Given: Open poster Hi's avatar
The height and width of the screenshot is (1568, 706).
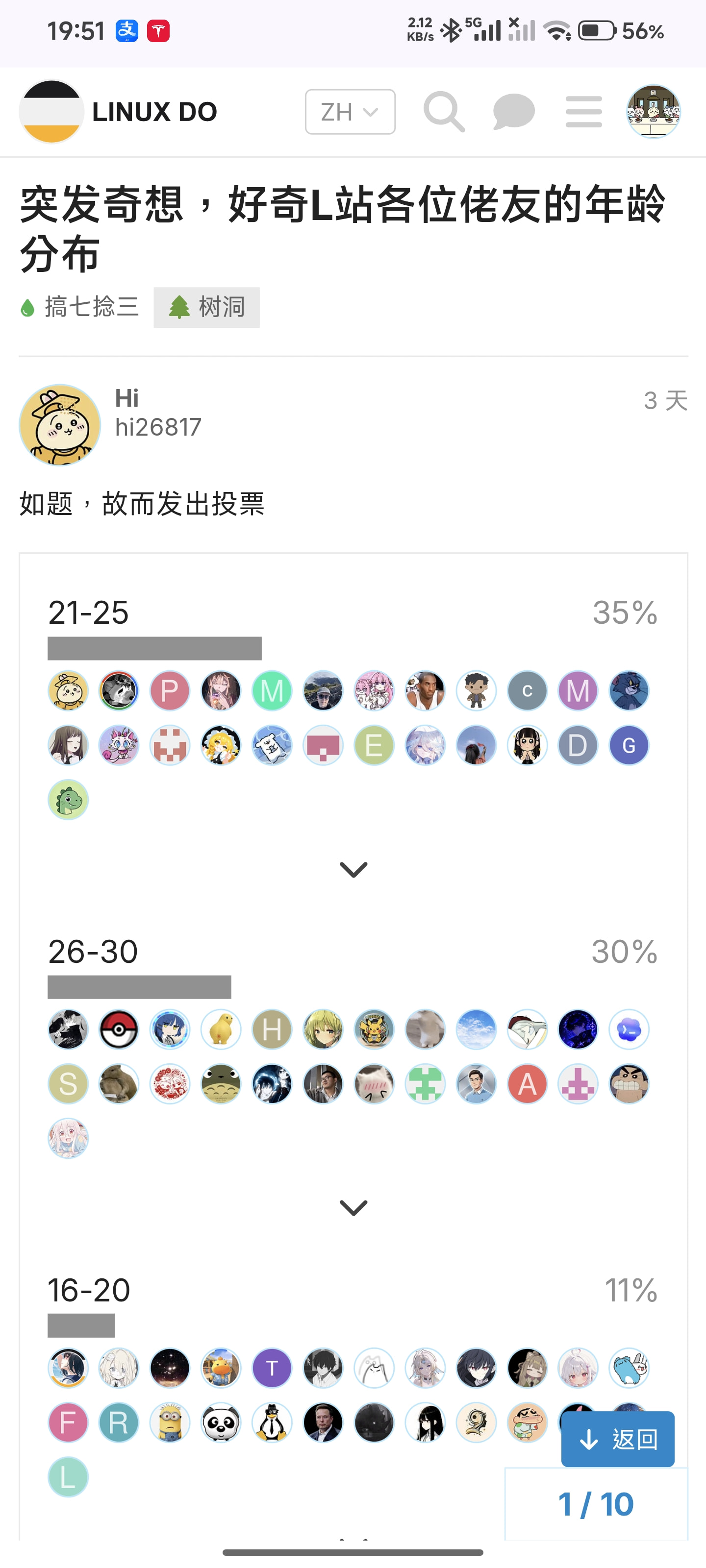Looking at the screenshot, I should click(60, 425).
